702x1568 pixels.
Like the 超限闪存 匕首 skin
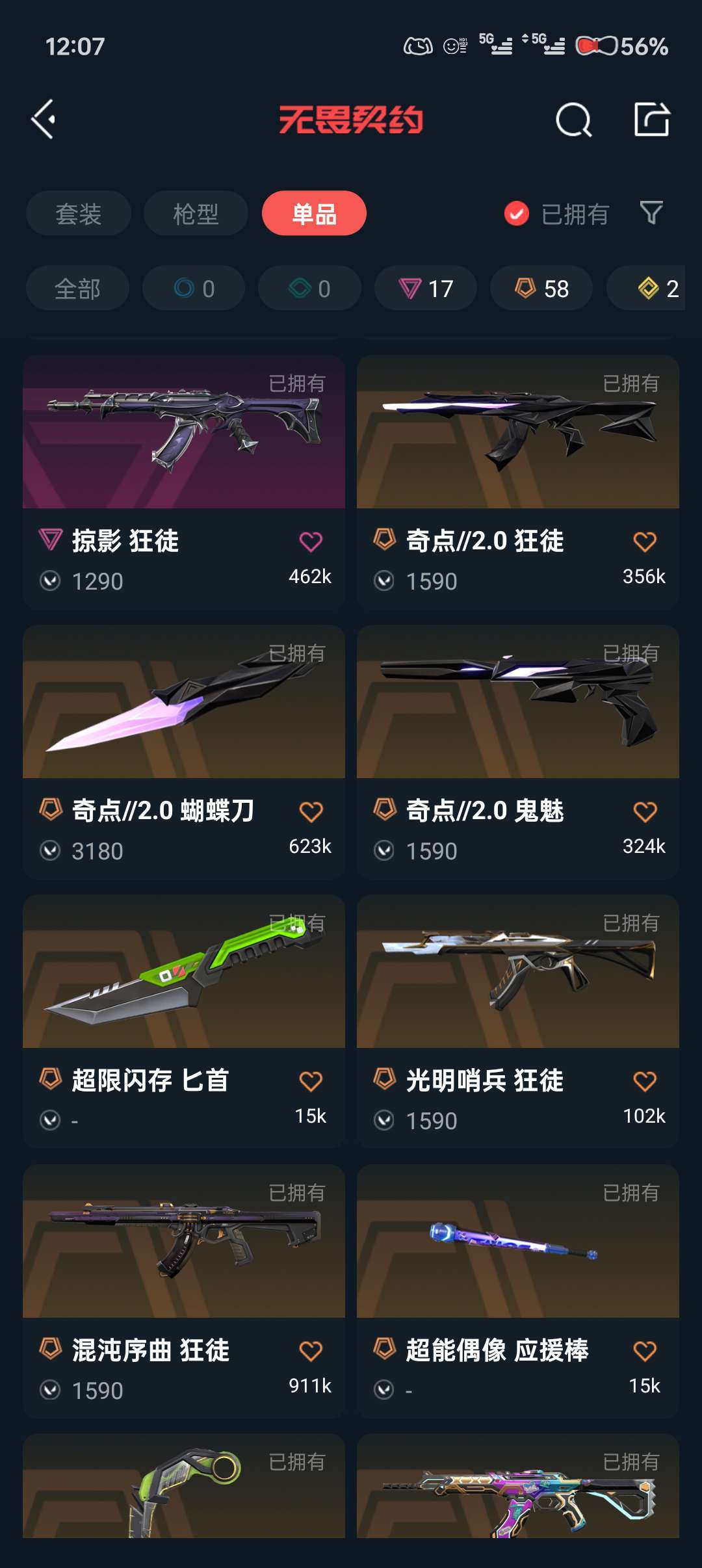311,1081
